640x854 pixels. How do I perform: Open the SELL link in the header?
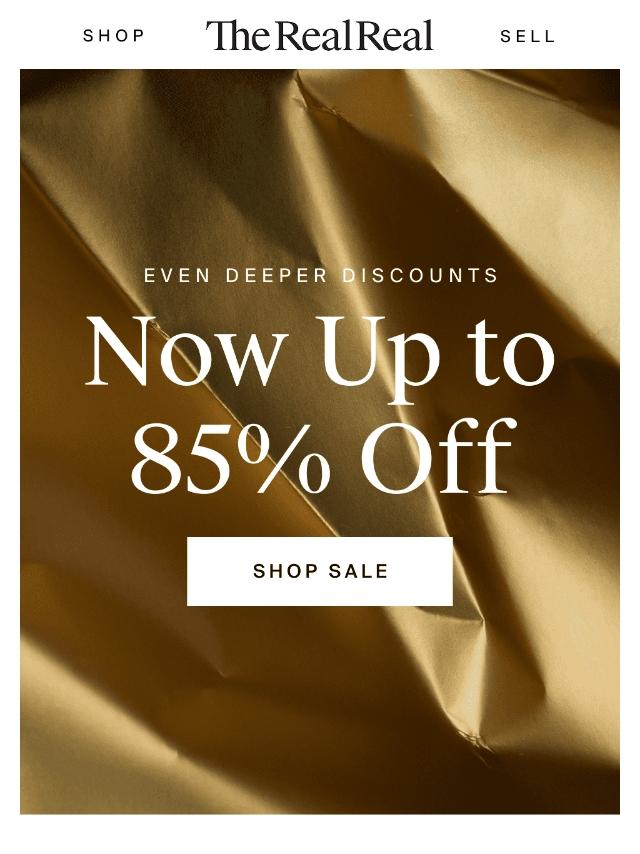click(x=527, y=36)
